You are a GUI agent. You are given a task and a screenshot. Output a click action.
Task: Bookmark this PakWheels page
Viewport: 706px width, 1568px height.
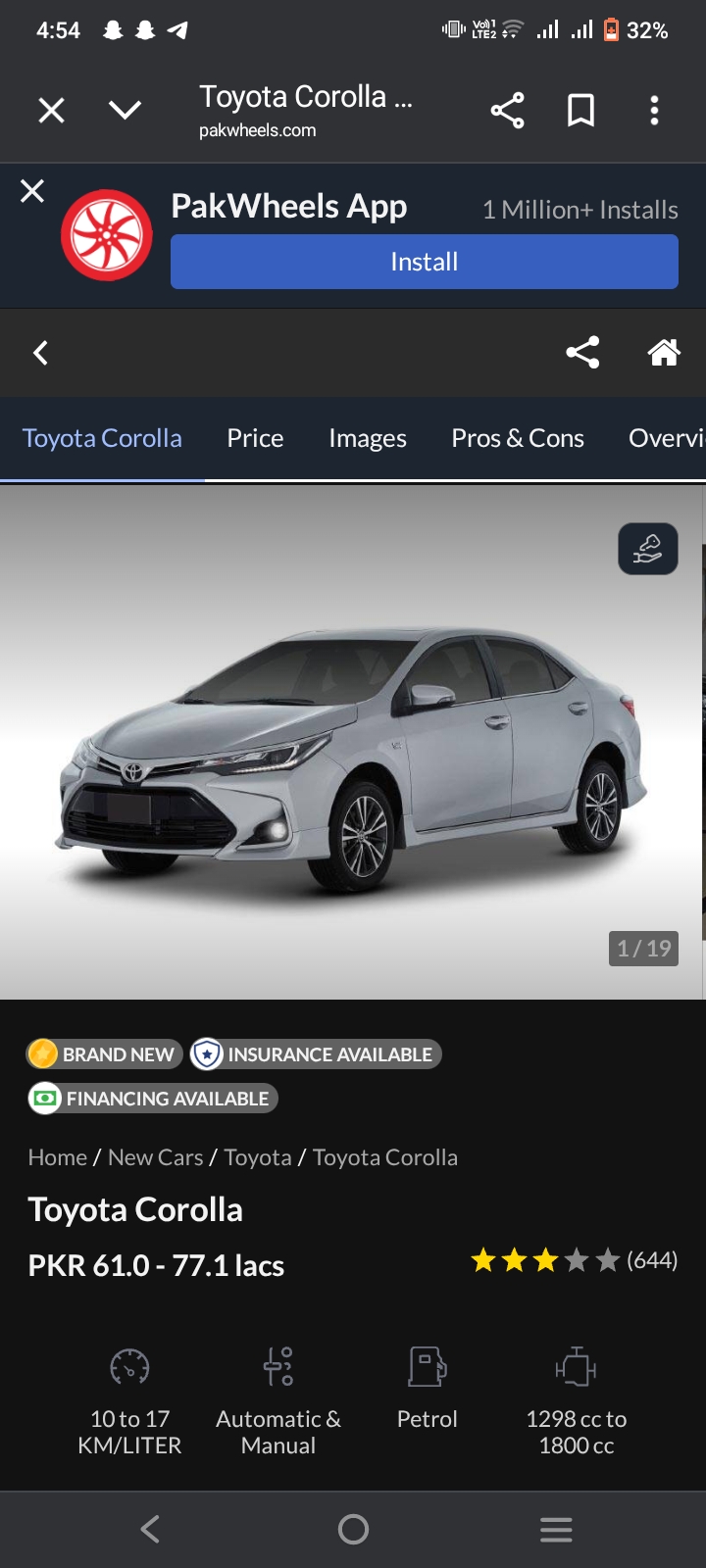[580, 111]
